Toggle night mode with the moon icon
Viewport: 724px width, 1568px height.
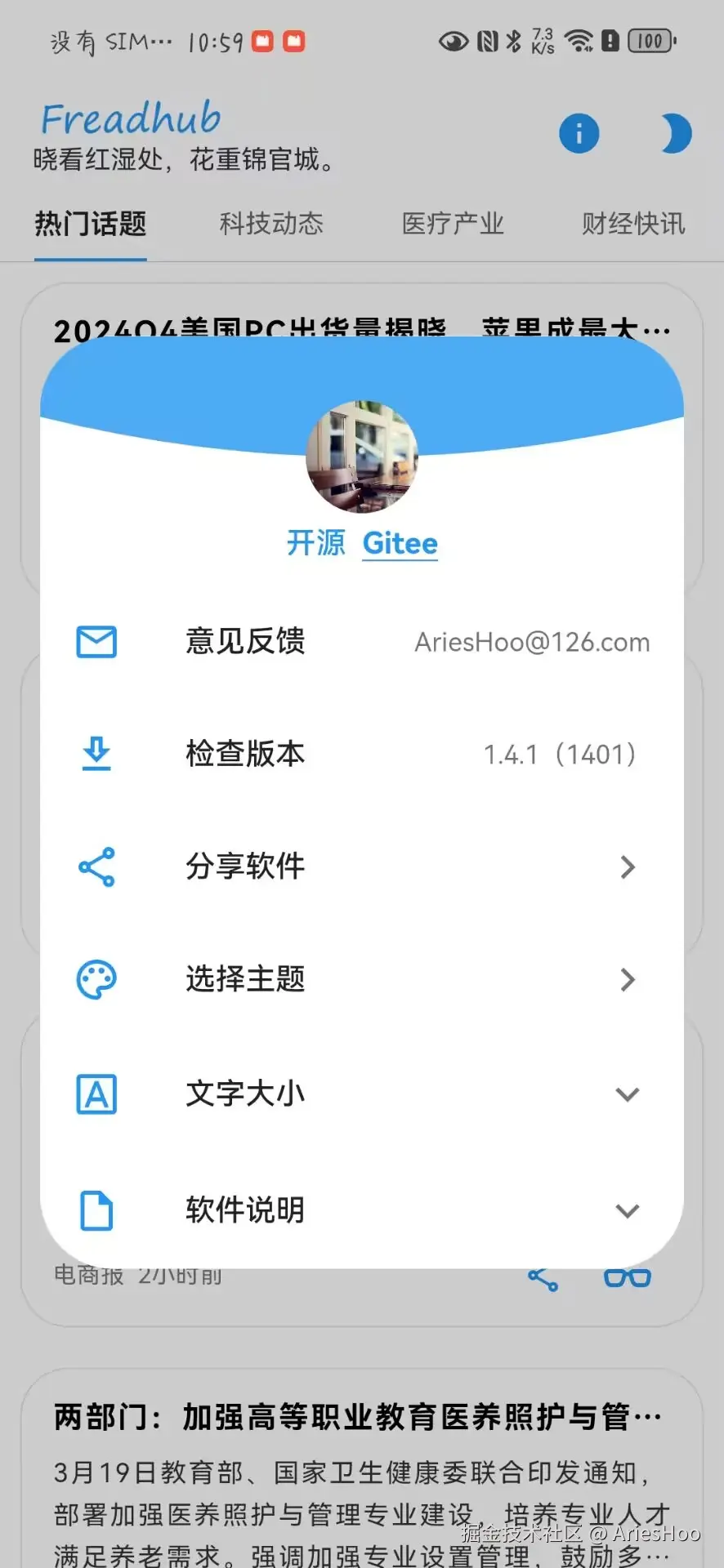tap(675, 134)
